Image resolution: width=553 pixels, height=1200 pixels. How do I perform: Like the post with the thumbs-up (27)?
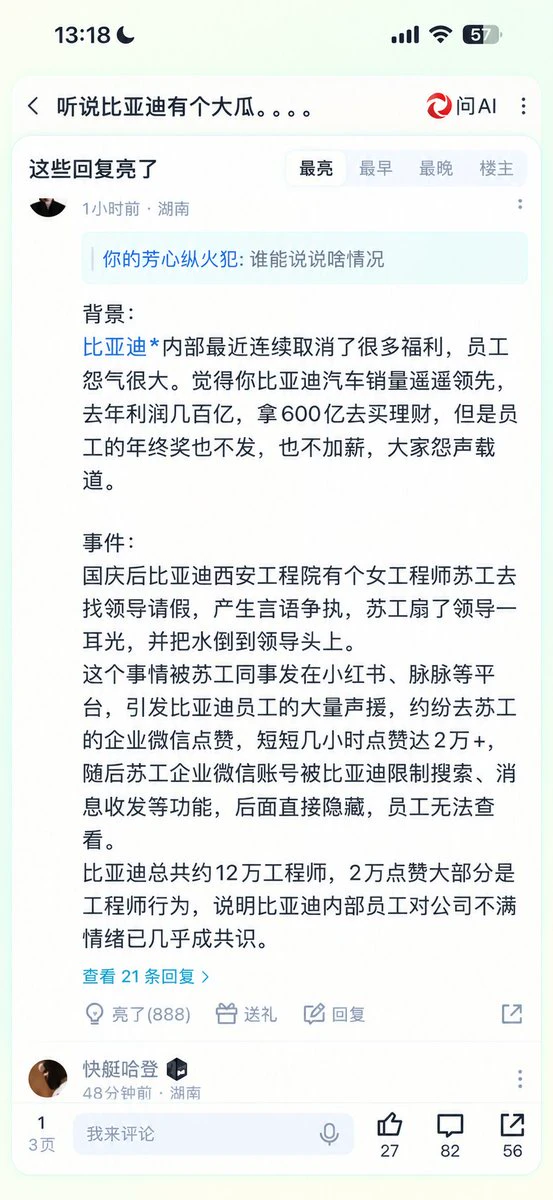pyautogui.click(x=390, y=1135)
